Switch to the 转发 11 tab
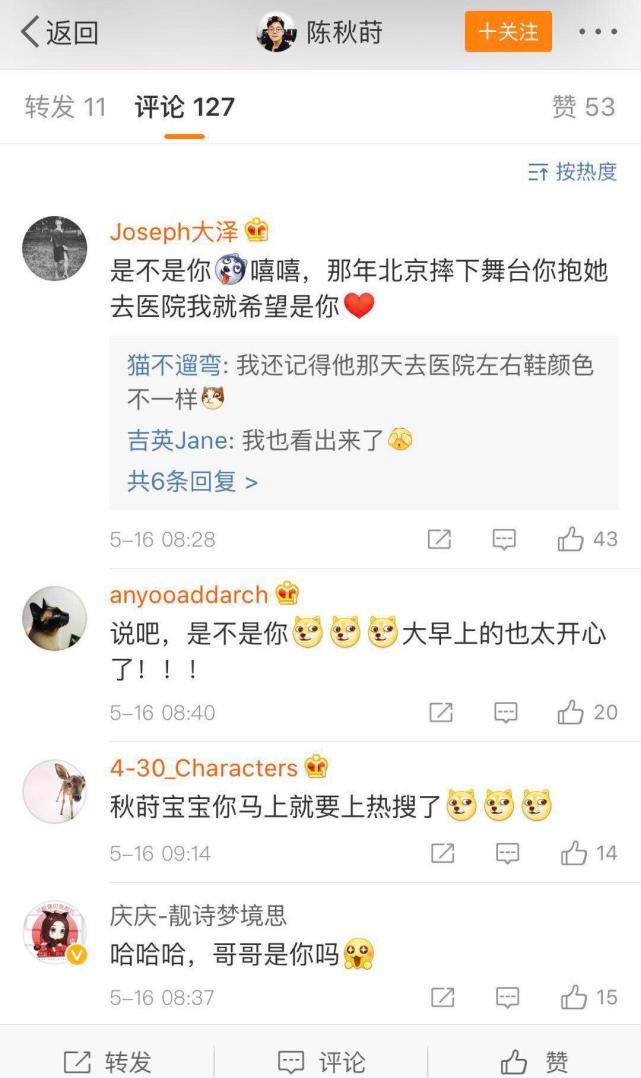The height and width of the screenshot is (1078, 641). [x=65, y=107]
